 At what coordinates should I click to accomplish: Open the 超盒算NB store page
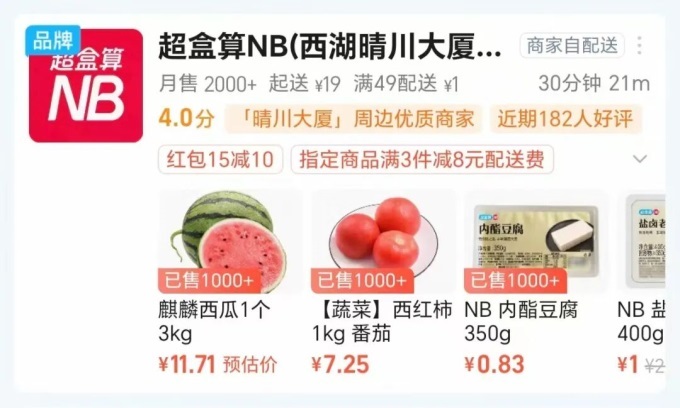[330, 47]
